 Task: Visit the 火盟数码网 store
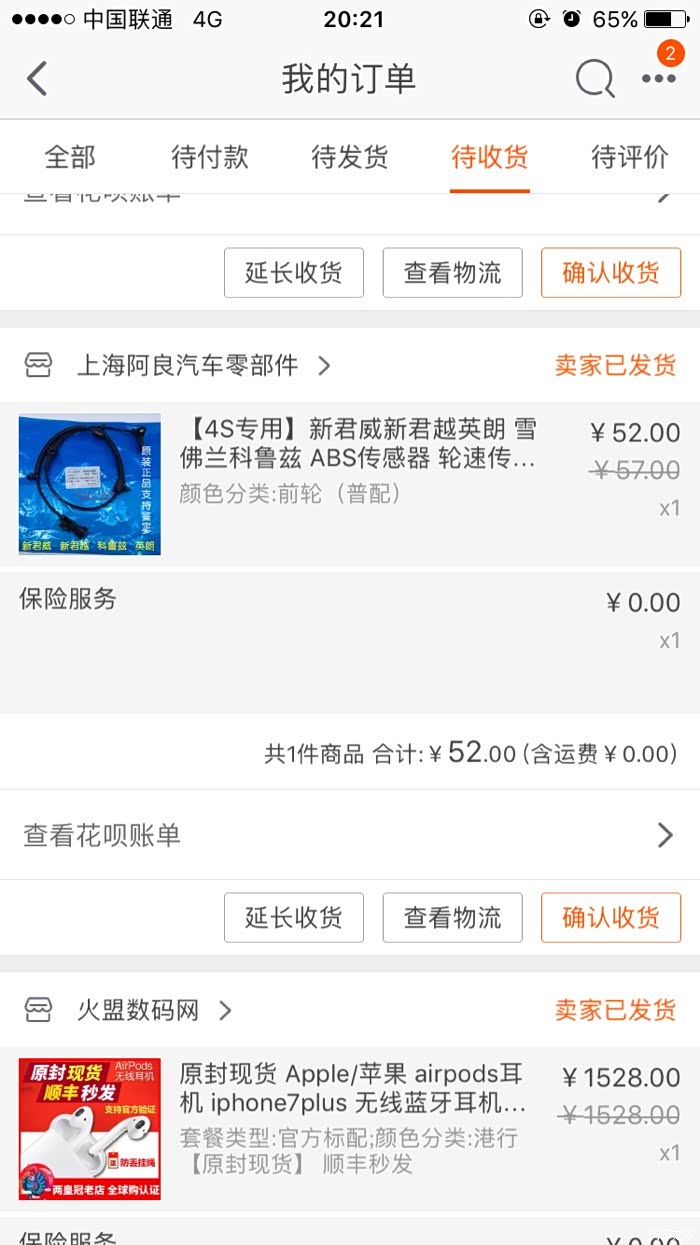tap(138, 1011)
